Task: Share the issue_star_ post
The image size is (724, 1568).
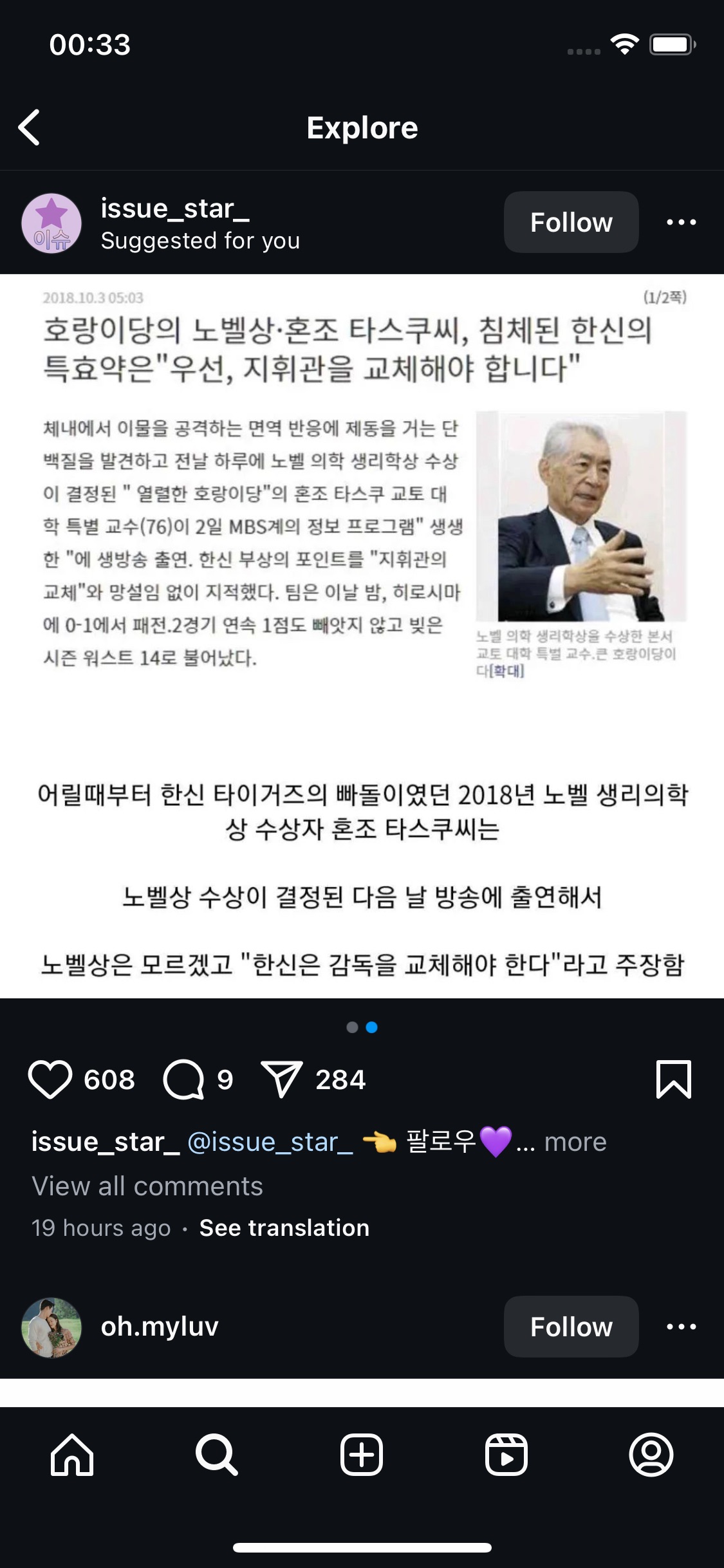Action: click(281, 1079)
